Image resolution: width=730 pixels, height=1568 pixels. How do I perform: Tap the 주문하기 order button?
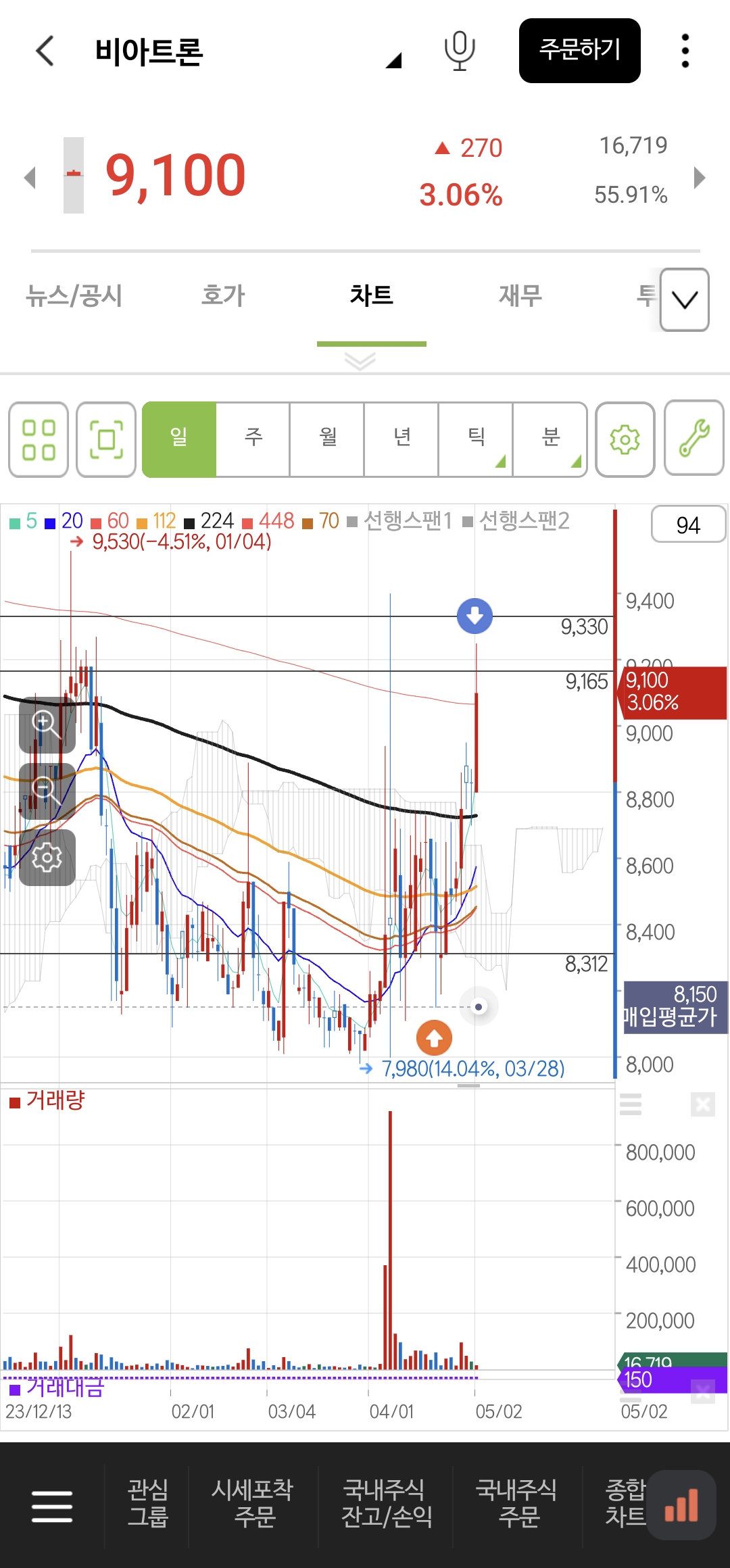click(579, 51)
